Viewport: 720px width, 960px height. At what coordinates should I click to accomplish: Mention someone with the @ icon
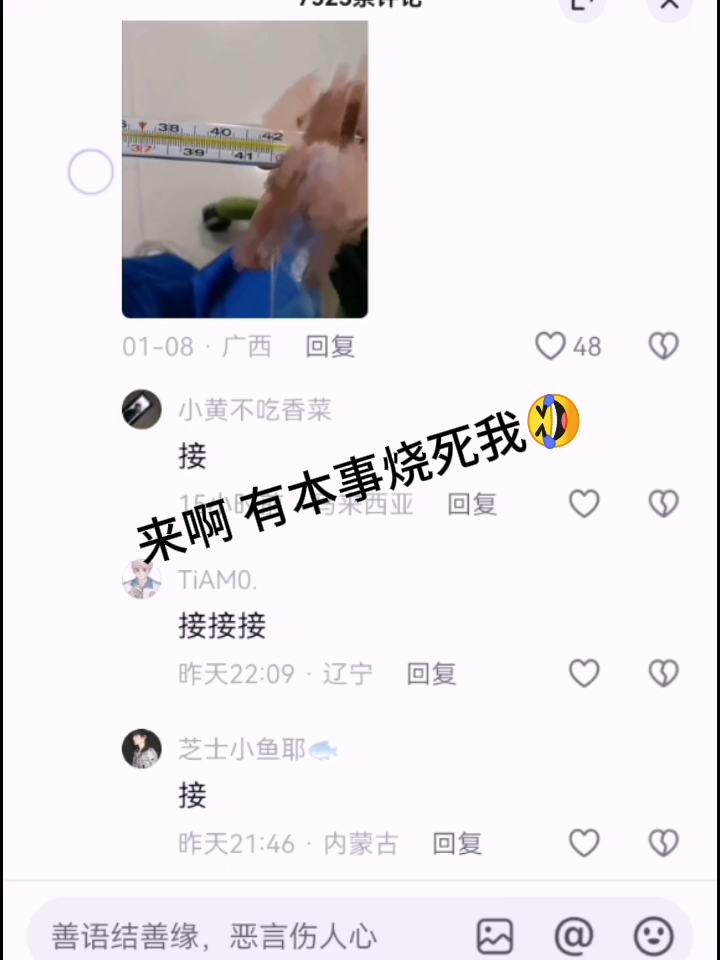click(574, 936)
